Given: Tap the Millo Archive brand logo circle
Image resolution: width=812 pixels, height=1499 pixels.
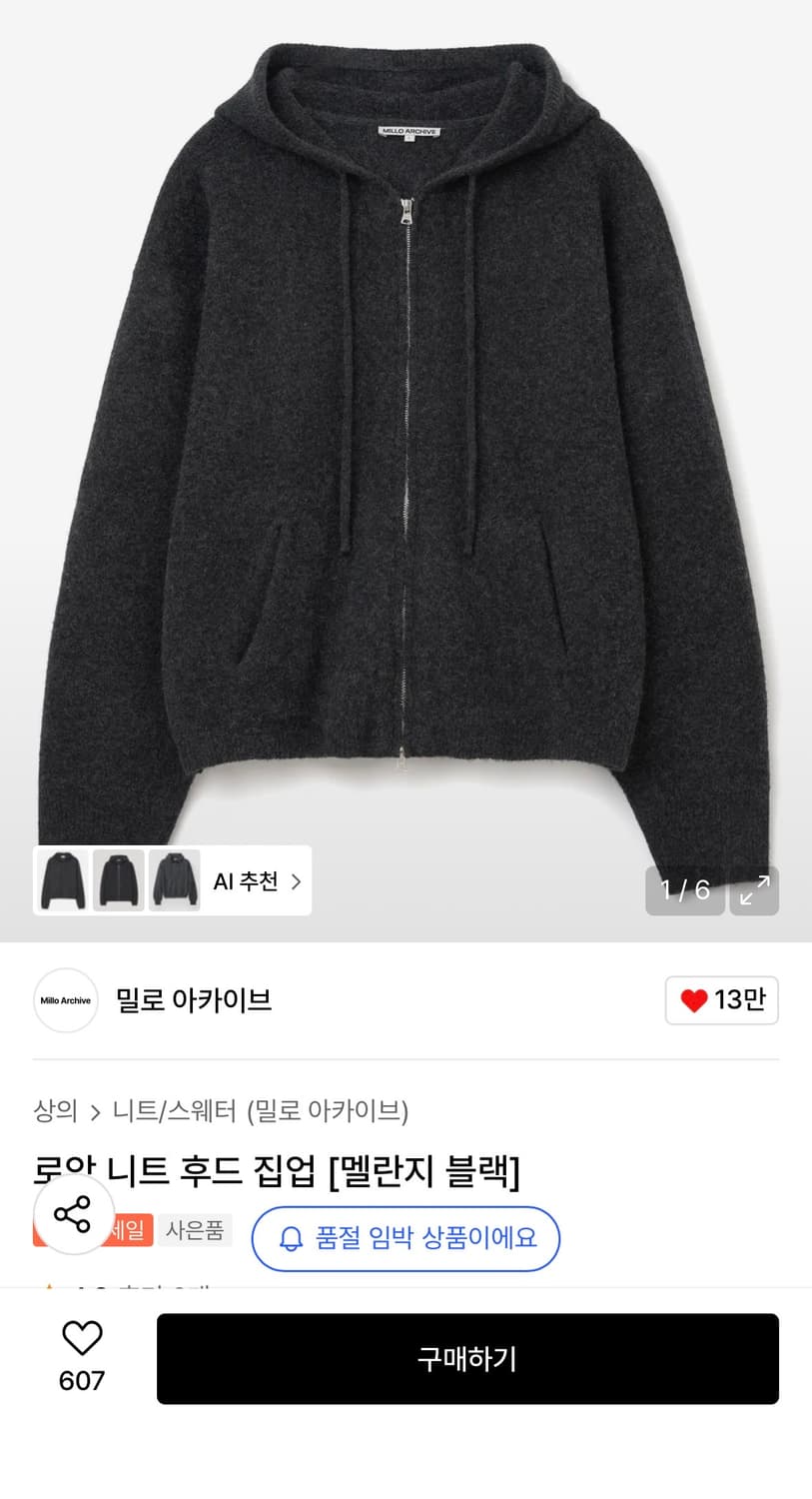Looking at the screenshot, I should (65, 1000).
